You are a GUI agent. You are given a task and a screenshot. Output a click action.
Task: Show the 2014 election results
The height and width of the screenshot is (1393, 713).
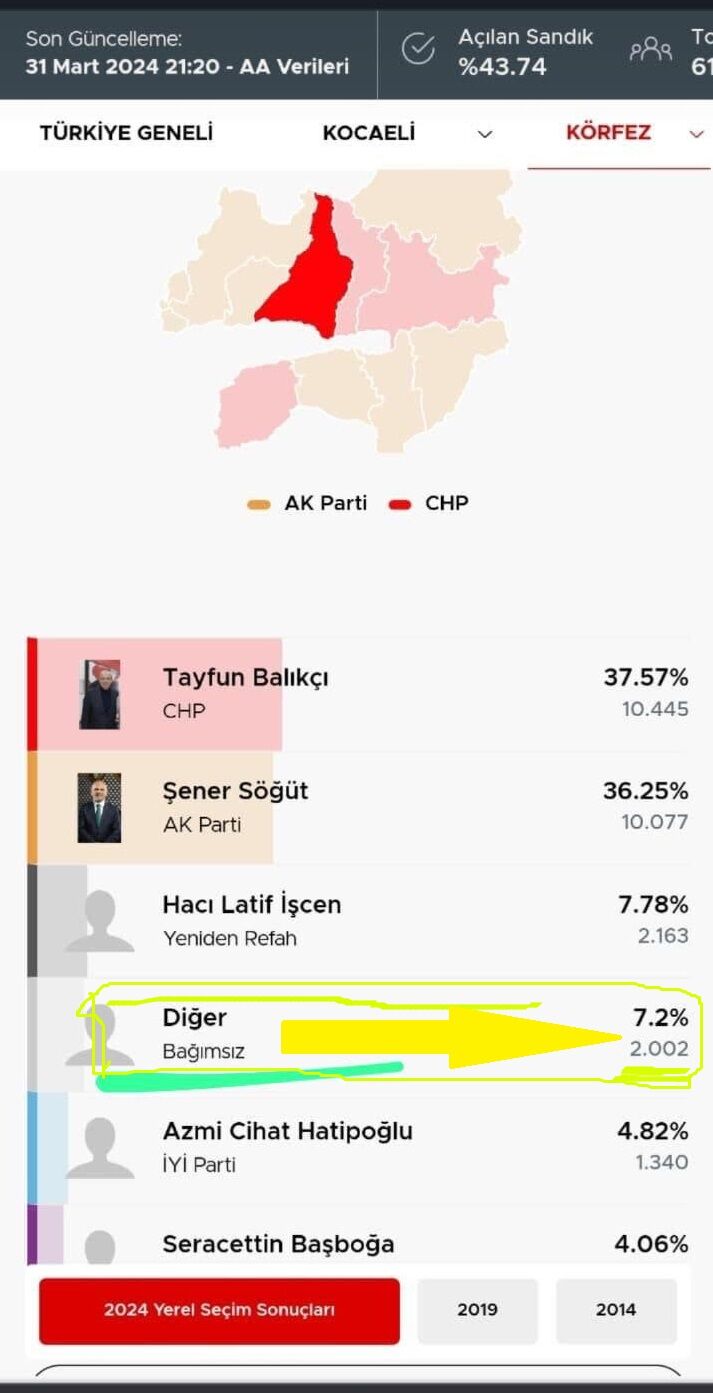(616, 1310)
